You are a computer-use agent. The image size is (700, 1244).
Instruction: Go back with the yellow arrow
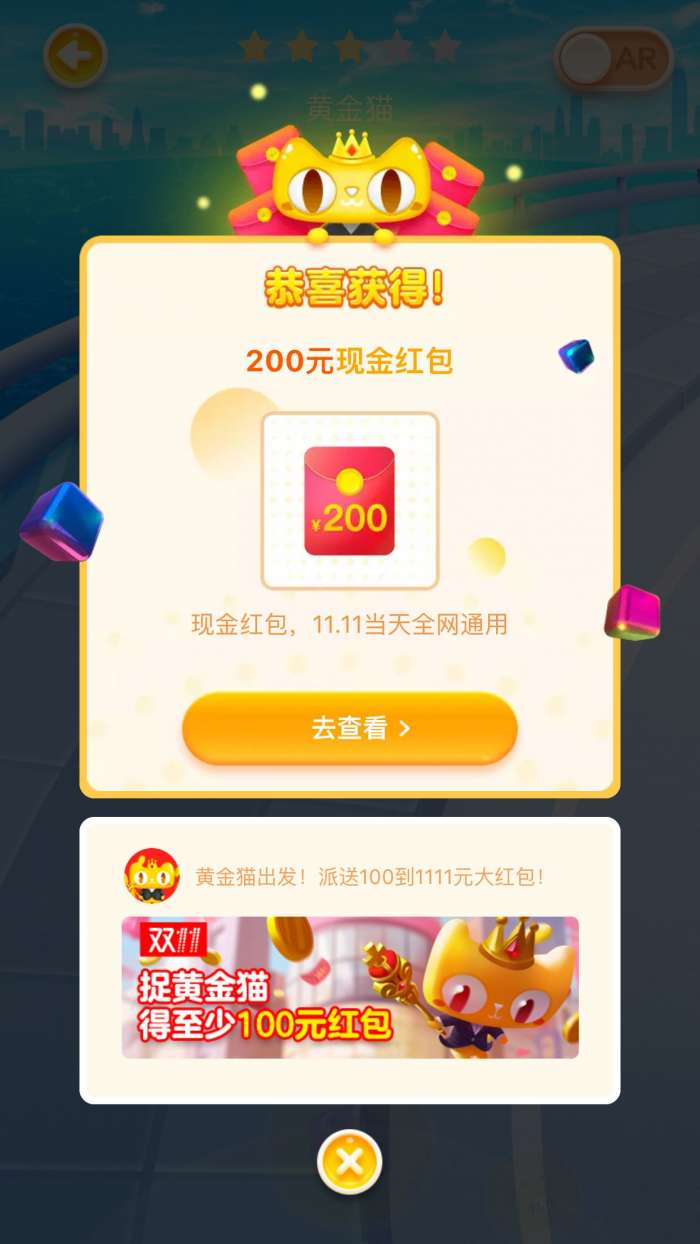[x=75, y=56]
